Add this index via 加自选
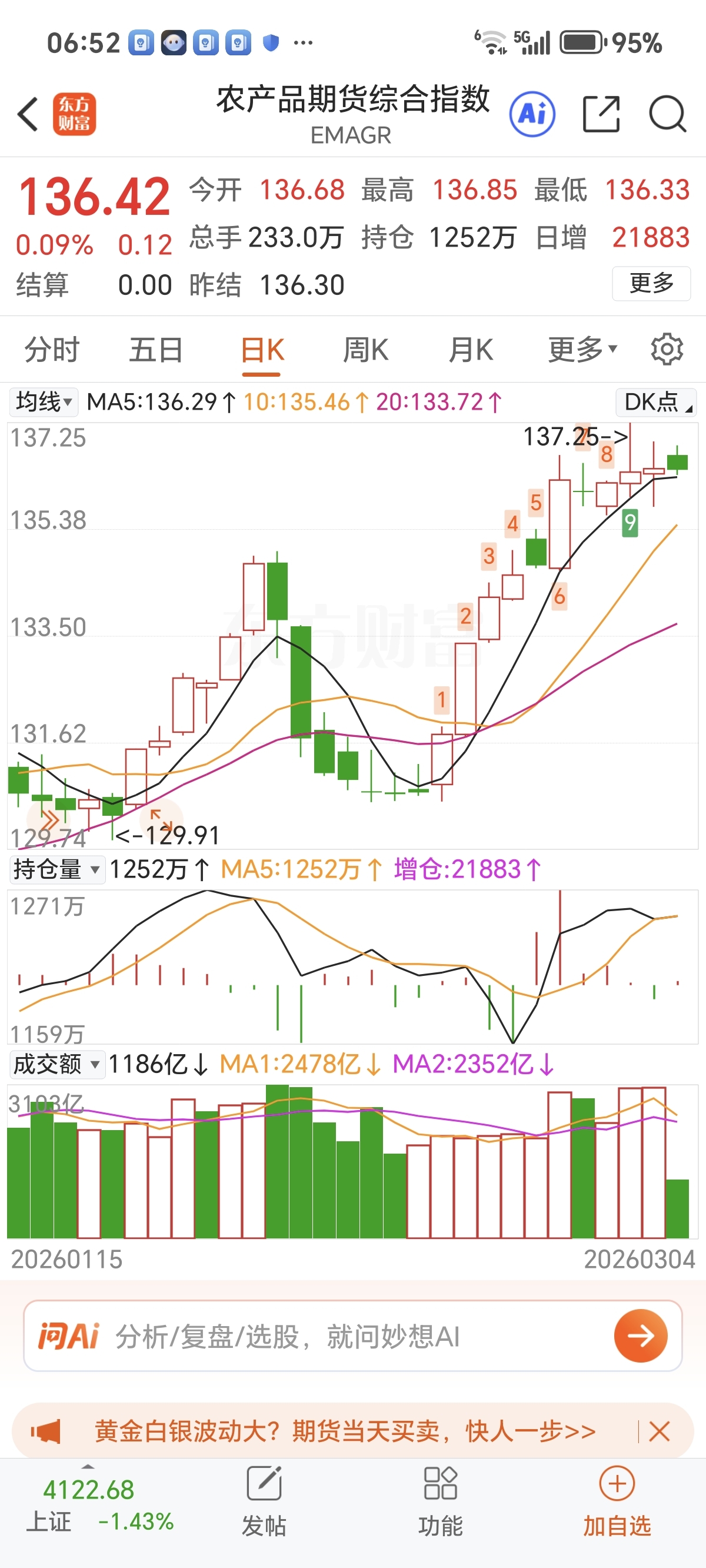 click(617, 1500)
